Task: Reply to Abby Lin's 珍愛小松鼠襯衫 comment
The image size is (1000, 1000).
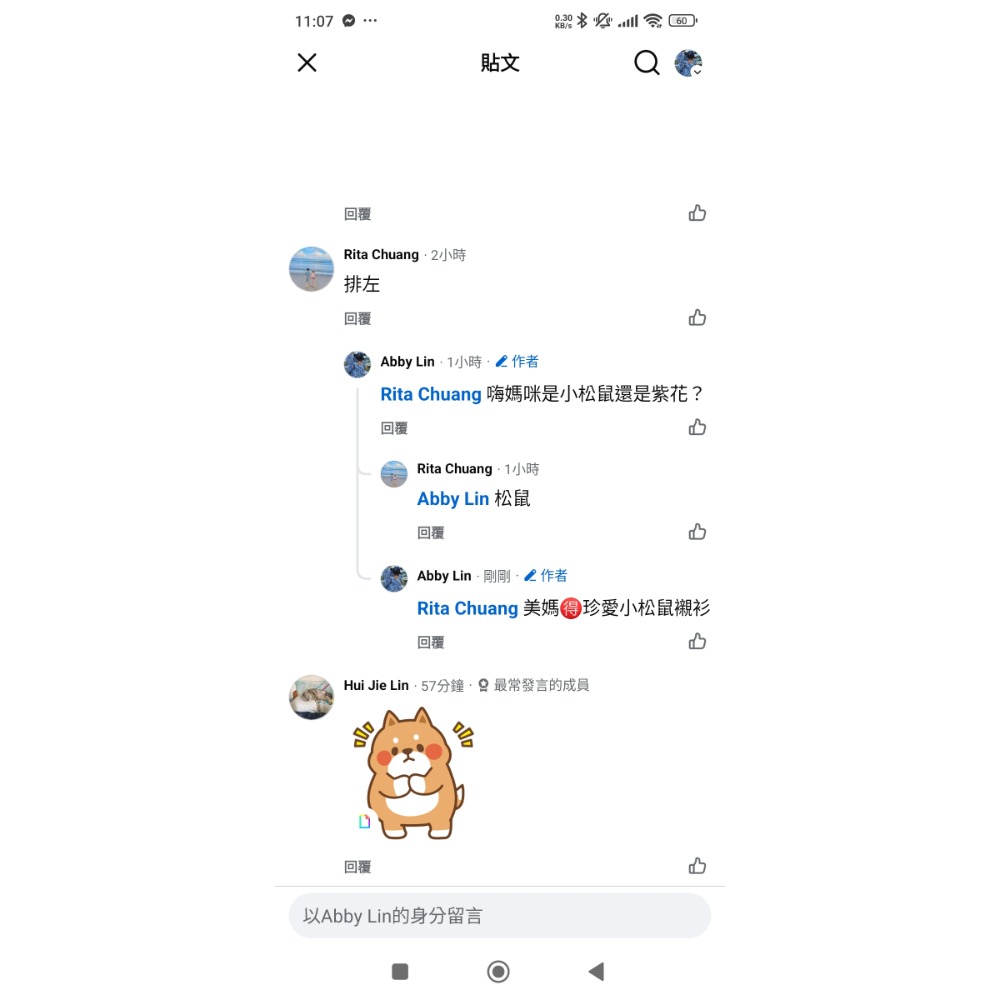Action: [x=431, y=642]
